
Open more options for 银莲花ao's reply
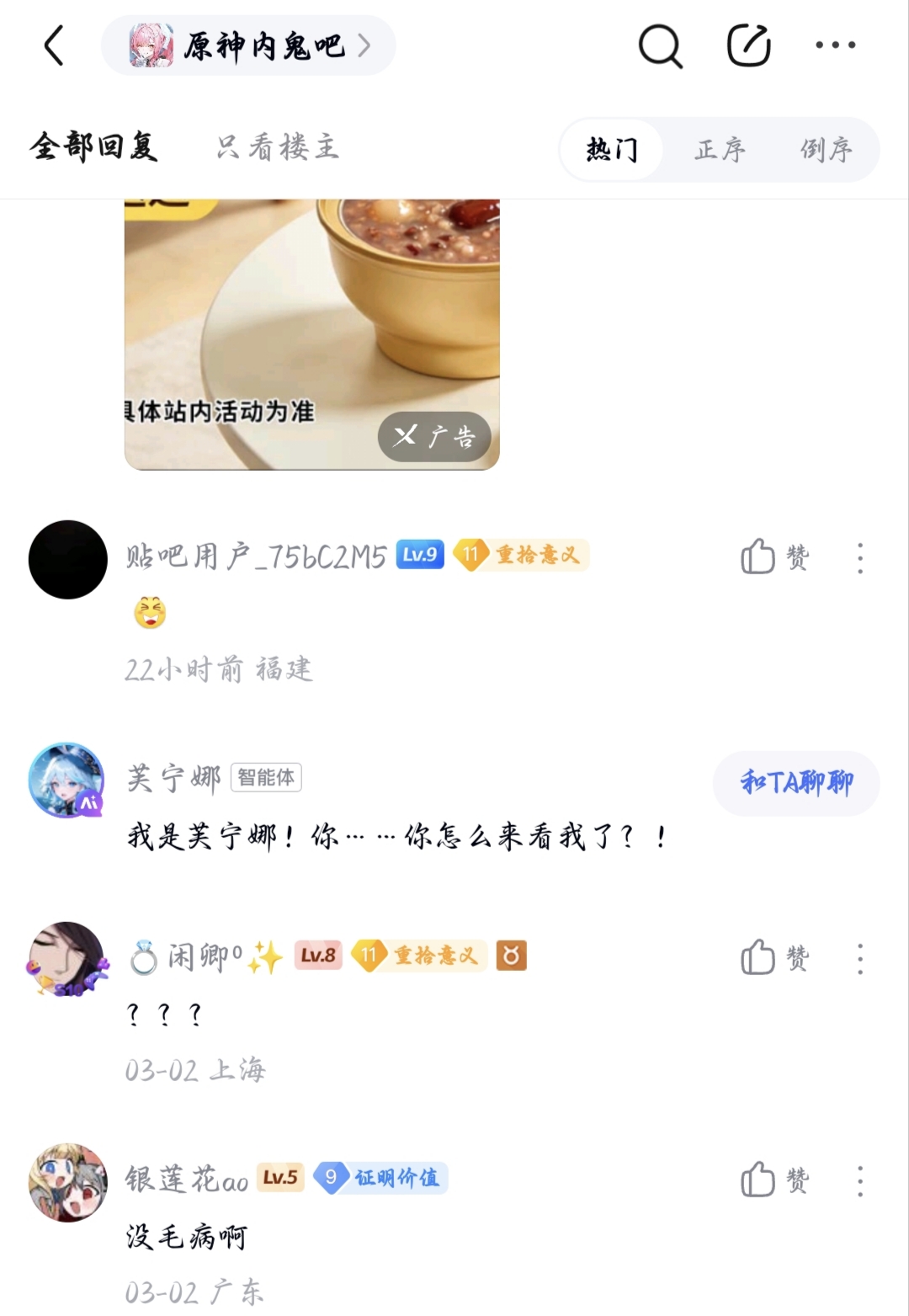859,1181
